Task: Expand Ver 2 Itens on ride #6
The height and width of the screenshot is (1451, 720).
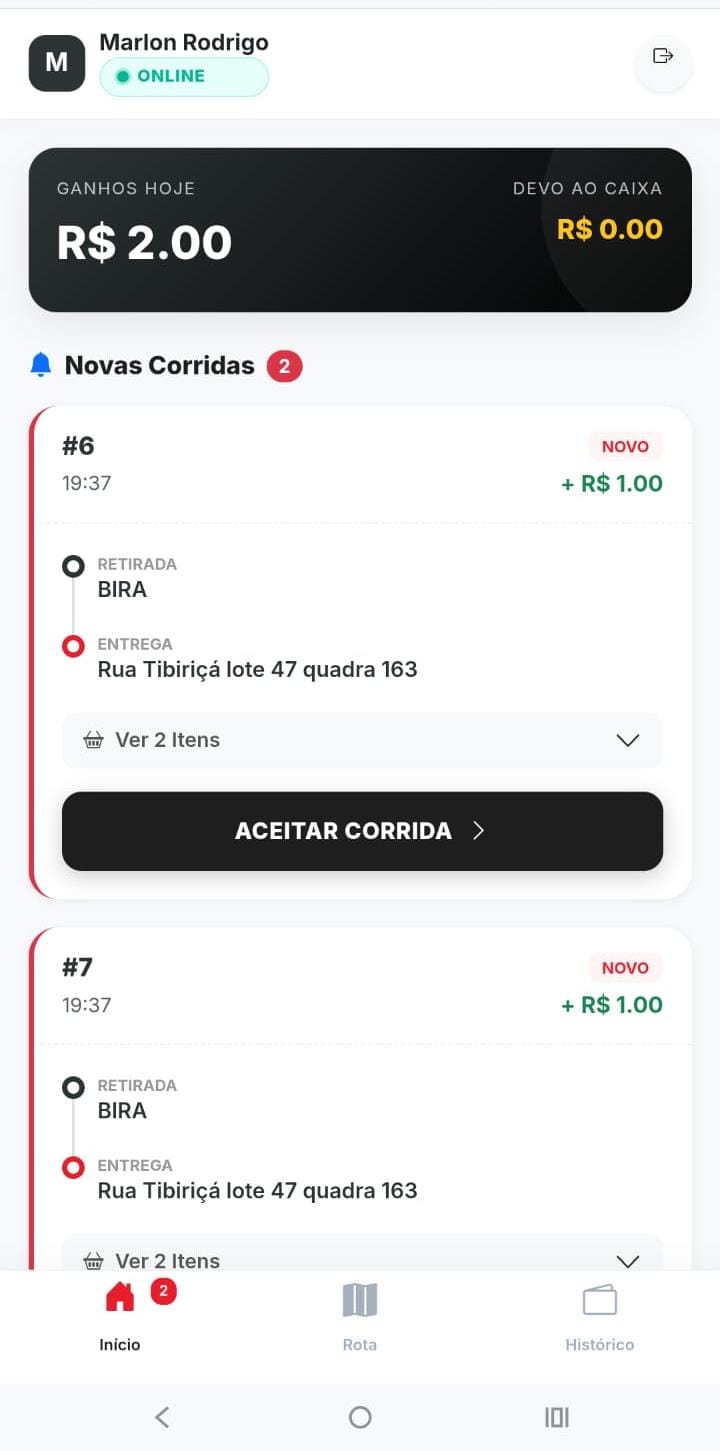Action: pos(362,740)
